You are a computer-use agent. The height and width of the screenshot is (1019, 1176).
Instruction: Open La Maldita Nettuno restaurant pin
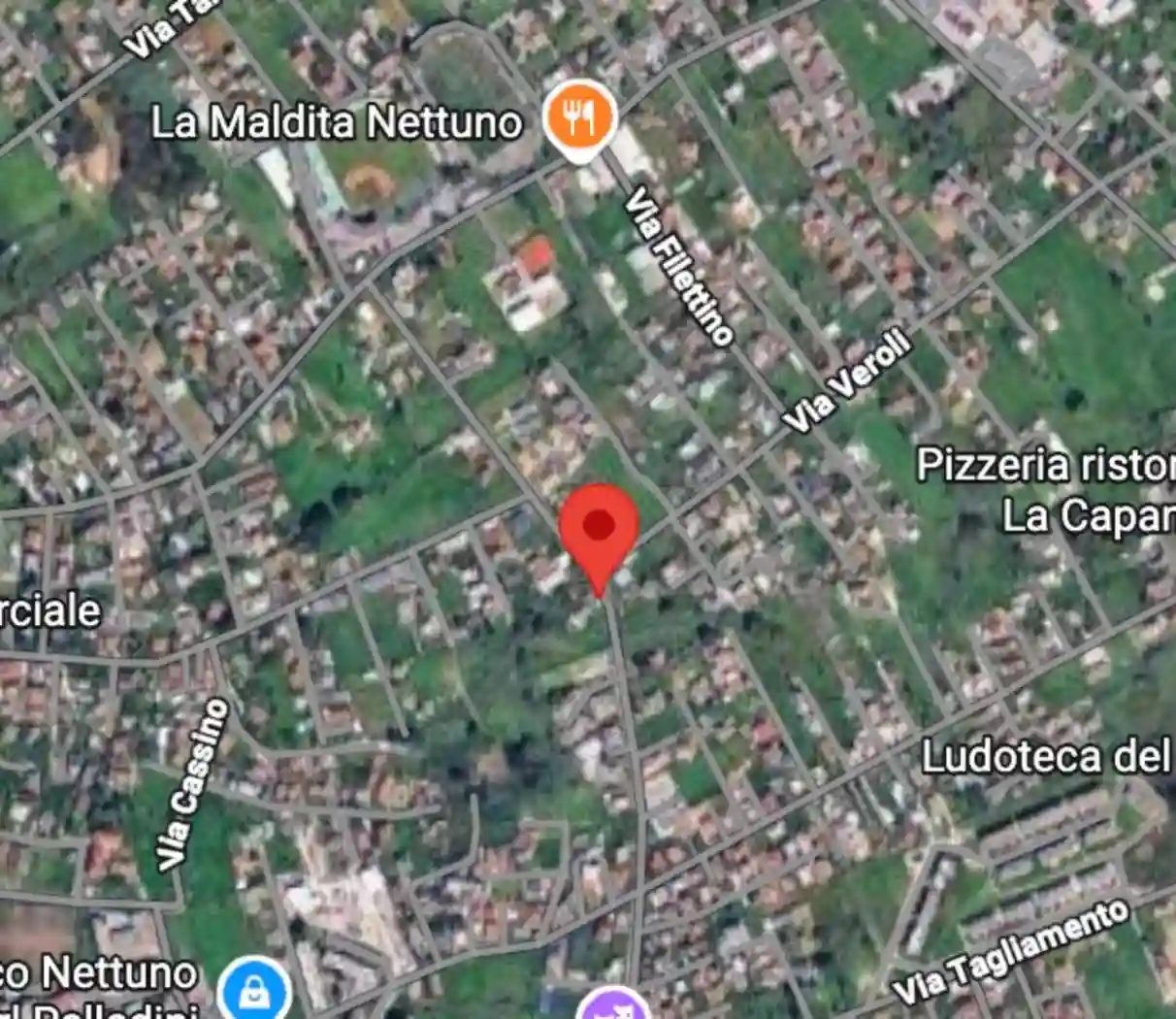pyautogui.click(x=579, y=118)
